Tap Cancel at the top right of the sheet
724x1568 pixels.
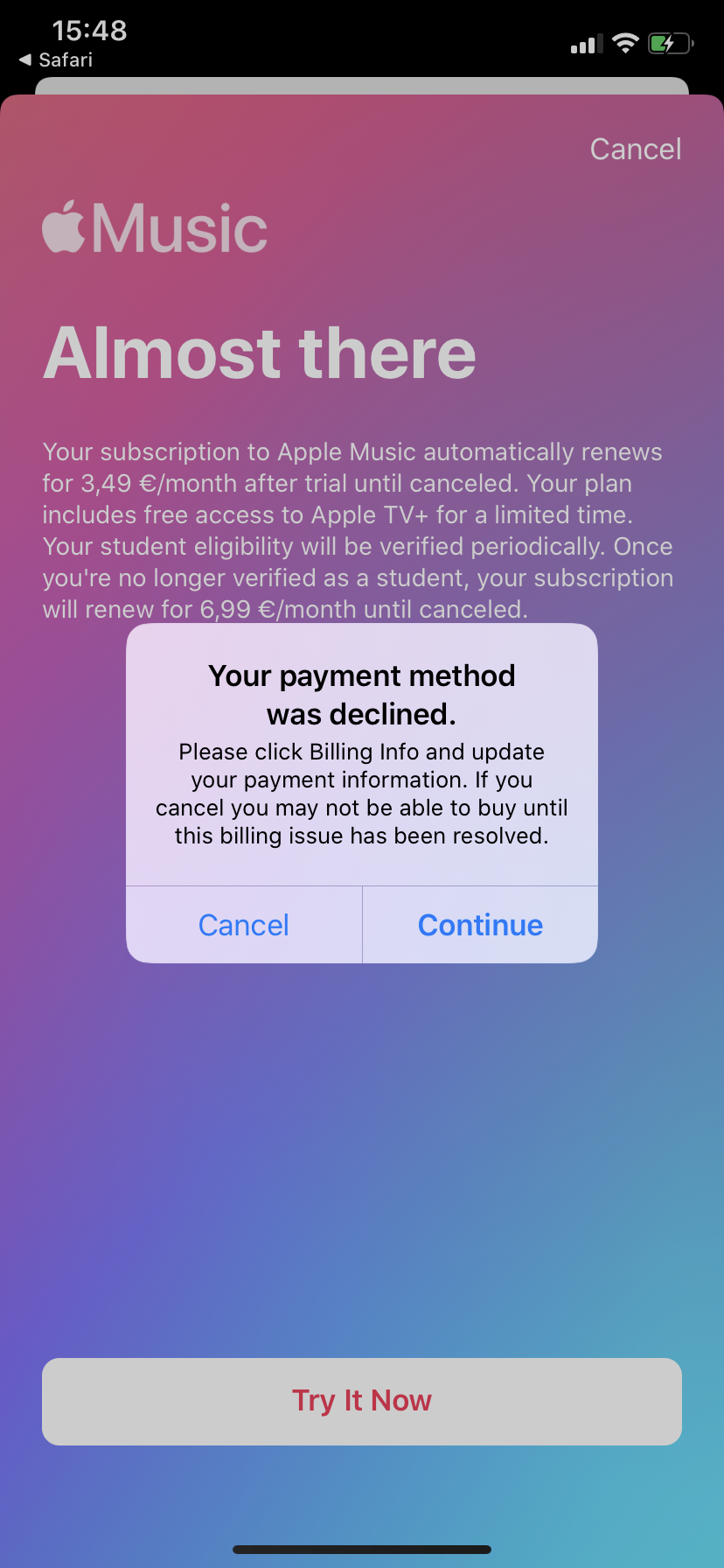[636, 149]
